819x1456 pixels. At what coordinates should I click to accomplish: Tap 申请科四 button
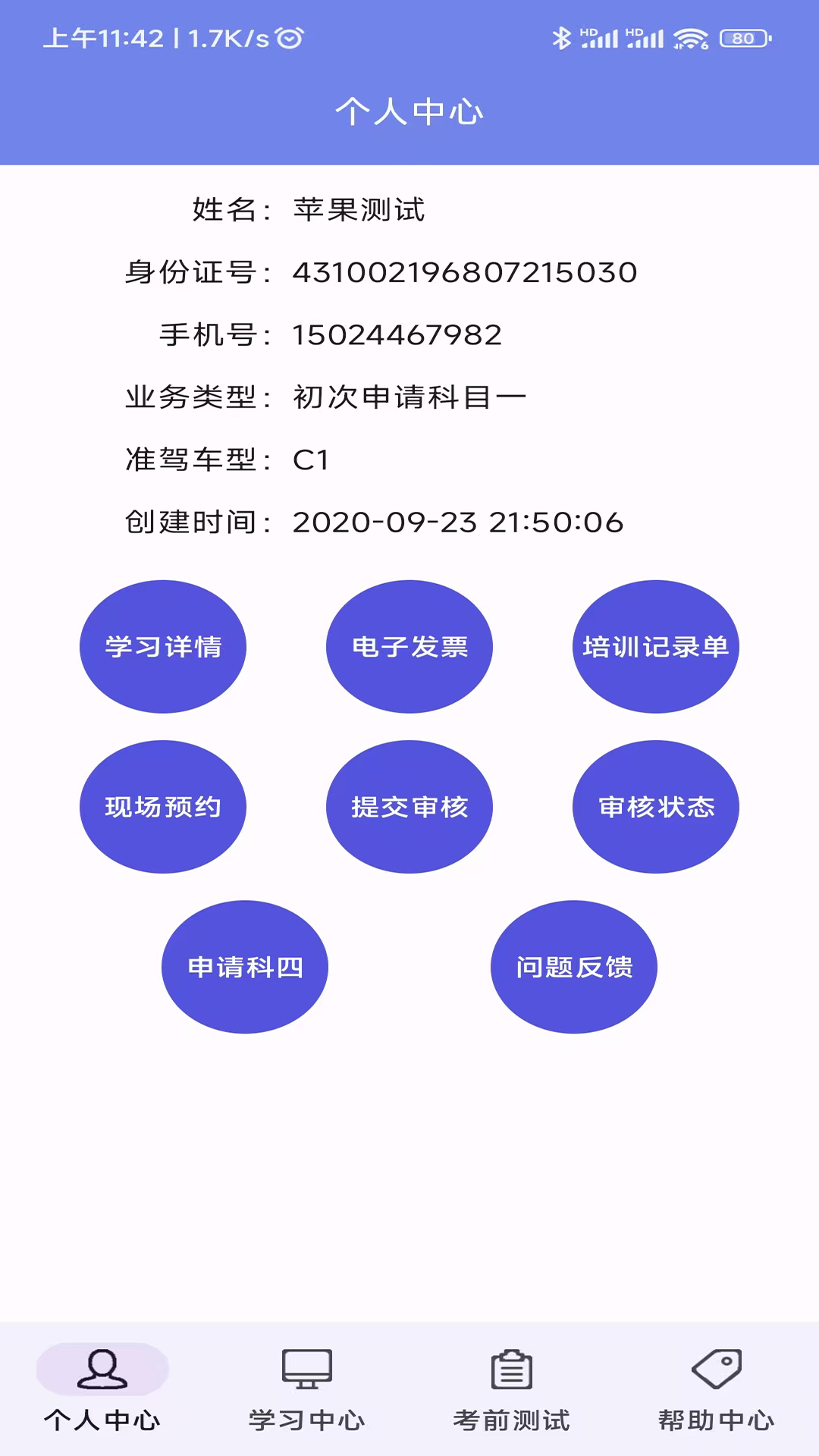tap(245, 967)
